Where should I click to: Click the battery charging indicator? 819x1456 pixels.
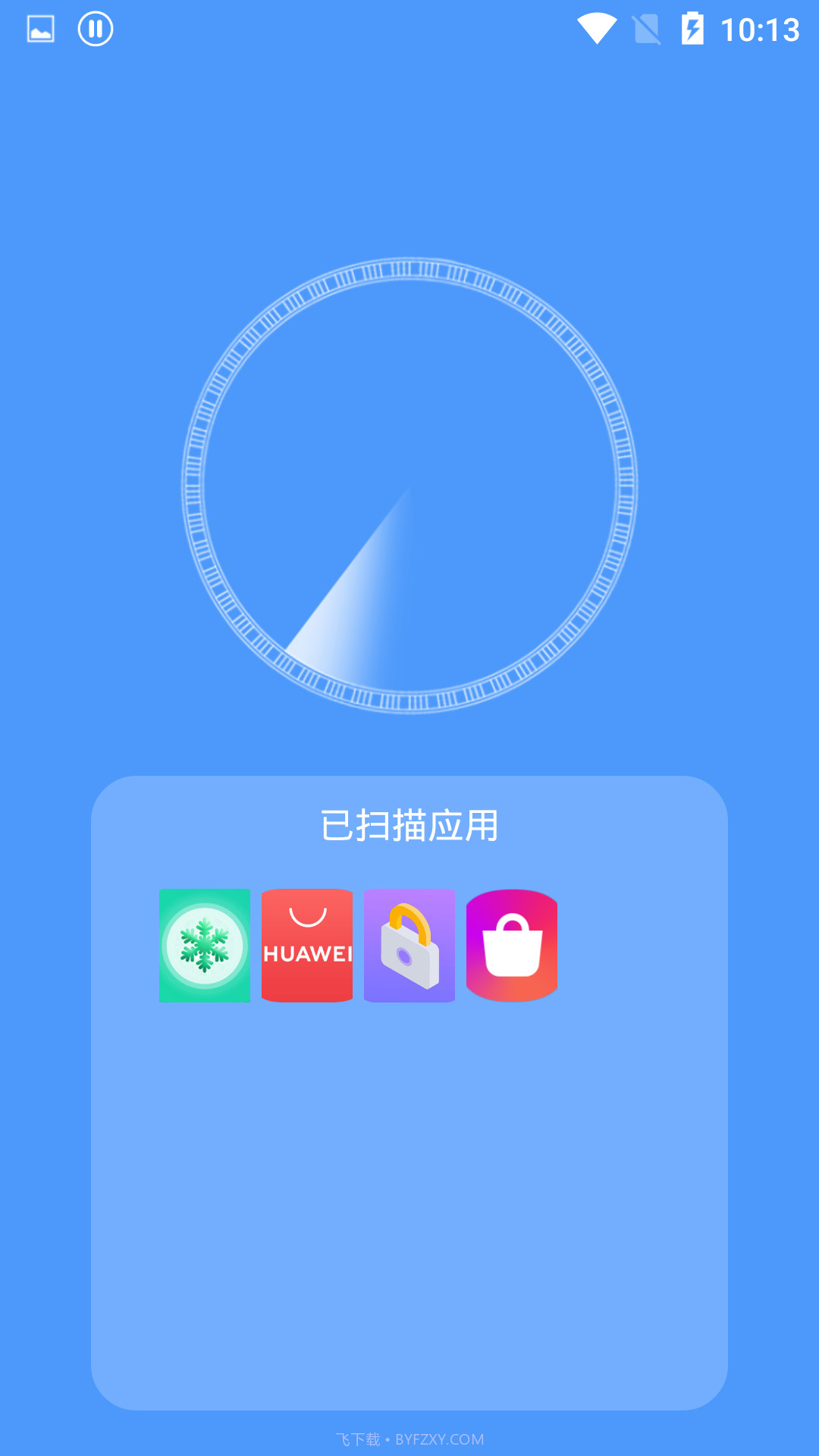point(695,30)
